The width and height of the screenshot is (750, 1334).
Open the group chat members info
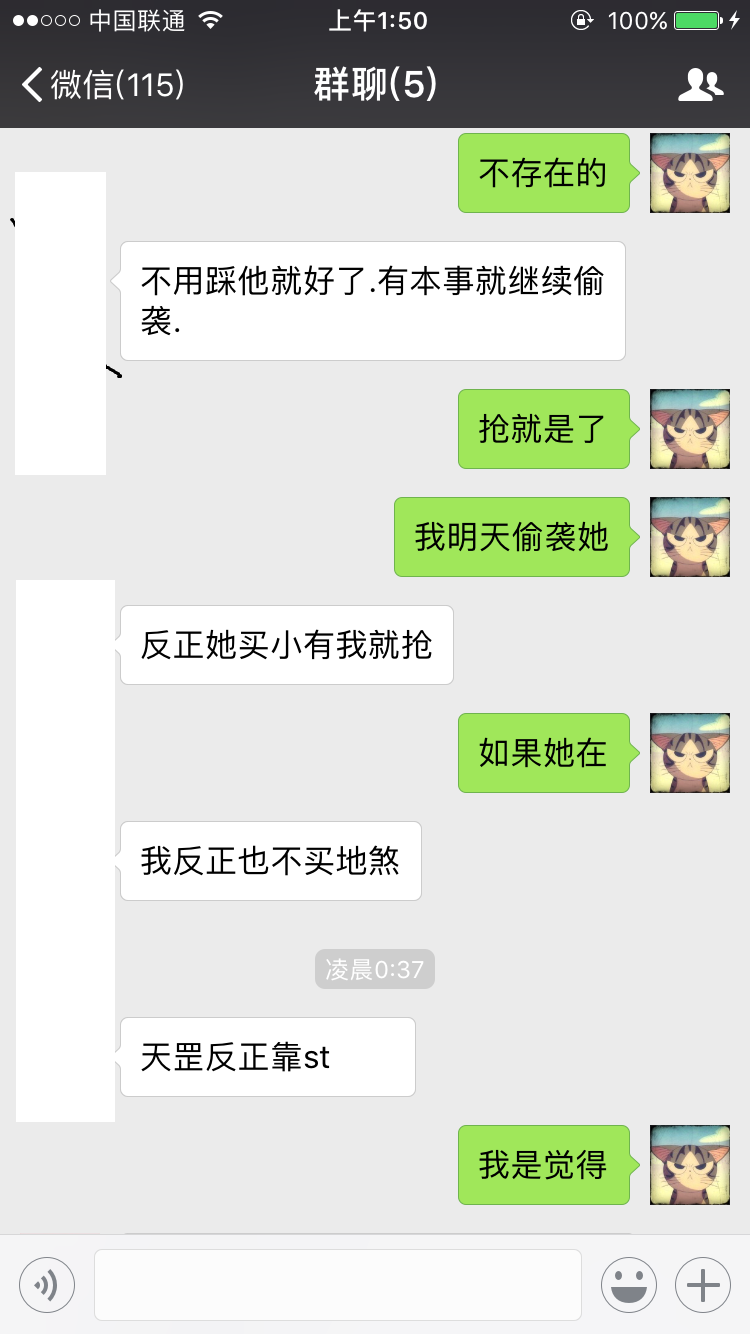coord(700,85)
